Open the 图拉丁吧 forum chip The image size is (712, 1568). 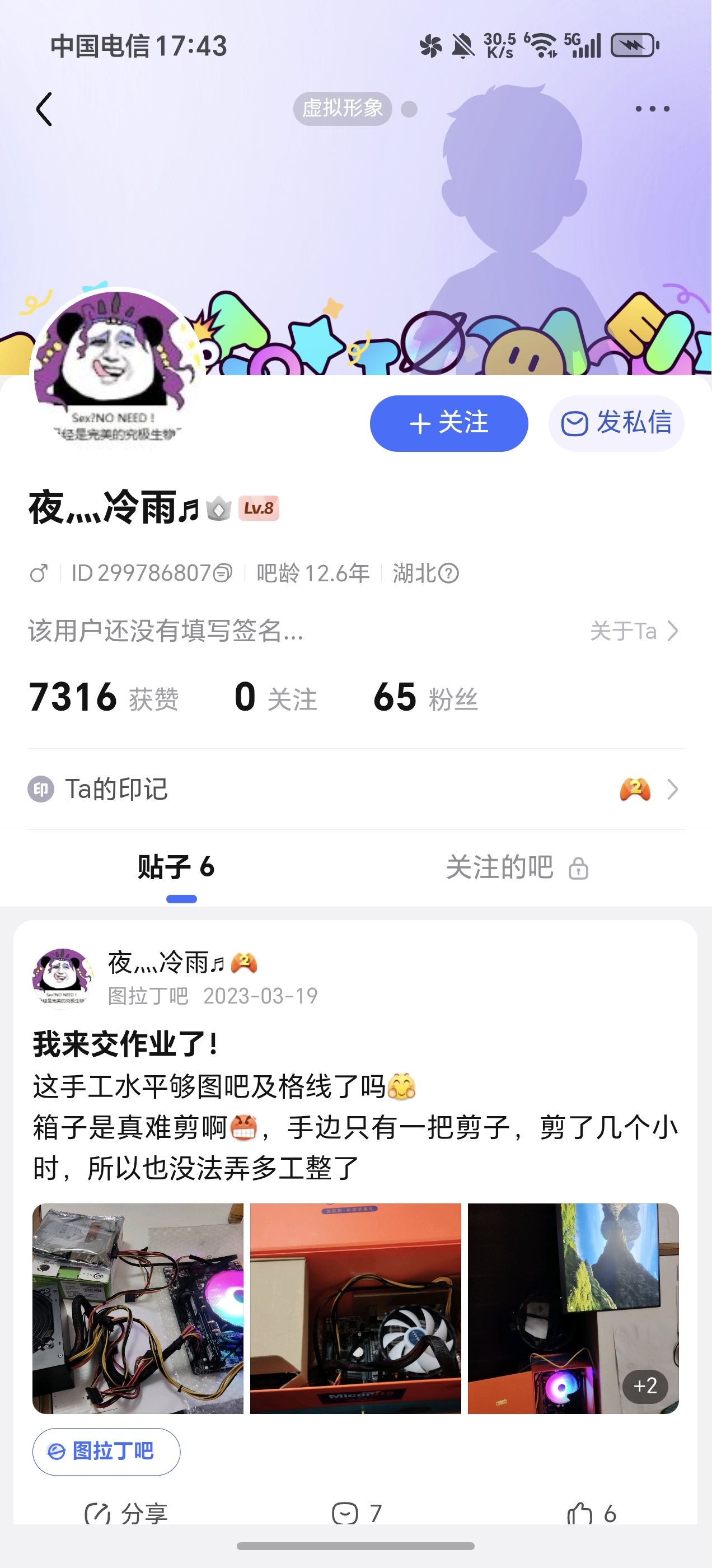106,1452
